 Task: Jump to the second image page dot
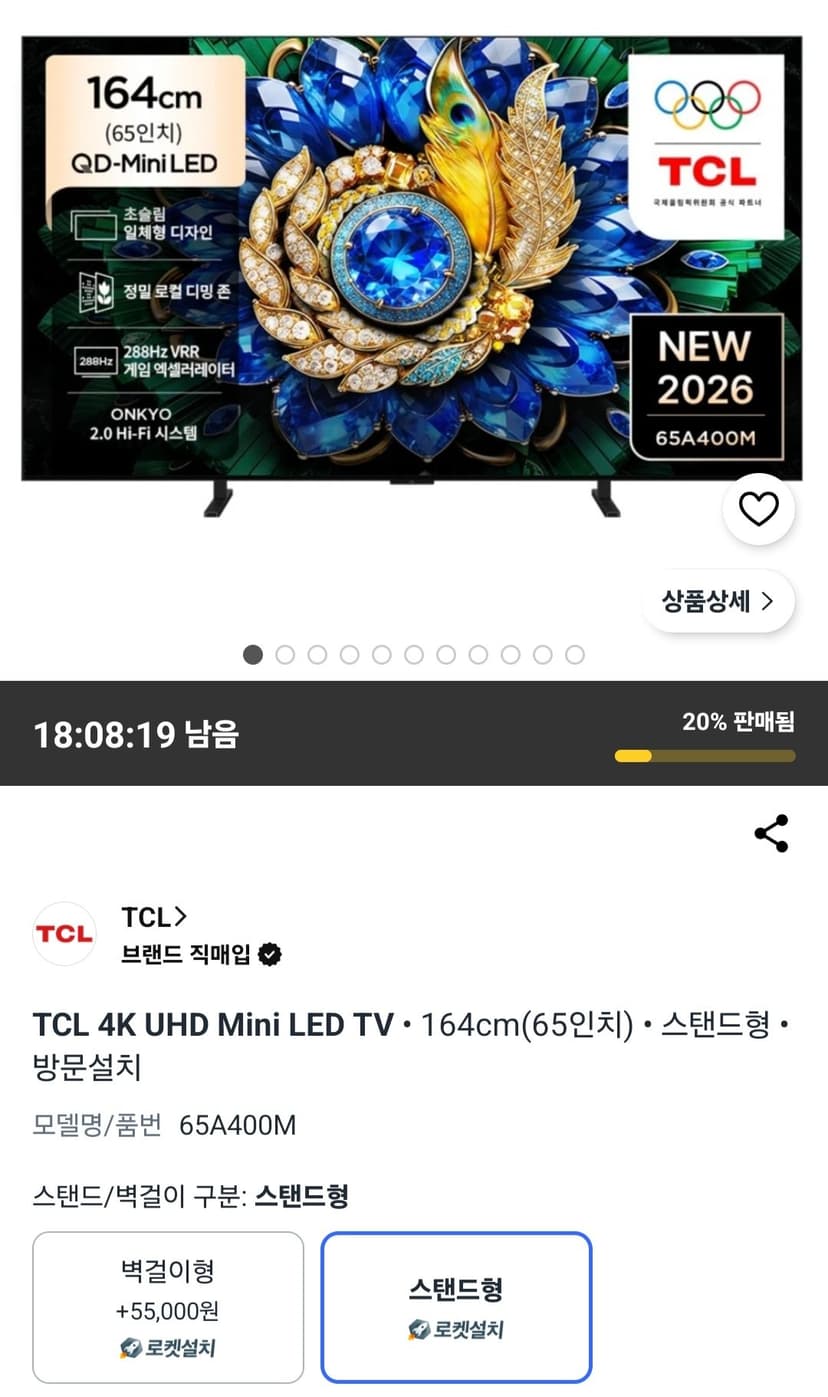click(x=285, y=655)
